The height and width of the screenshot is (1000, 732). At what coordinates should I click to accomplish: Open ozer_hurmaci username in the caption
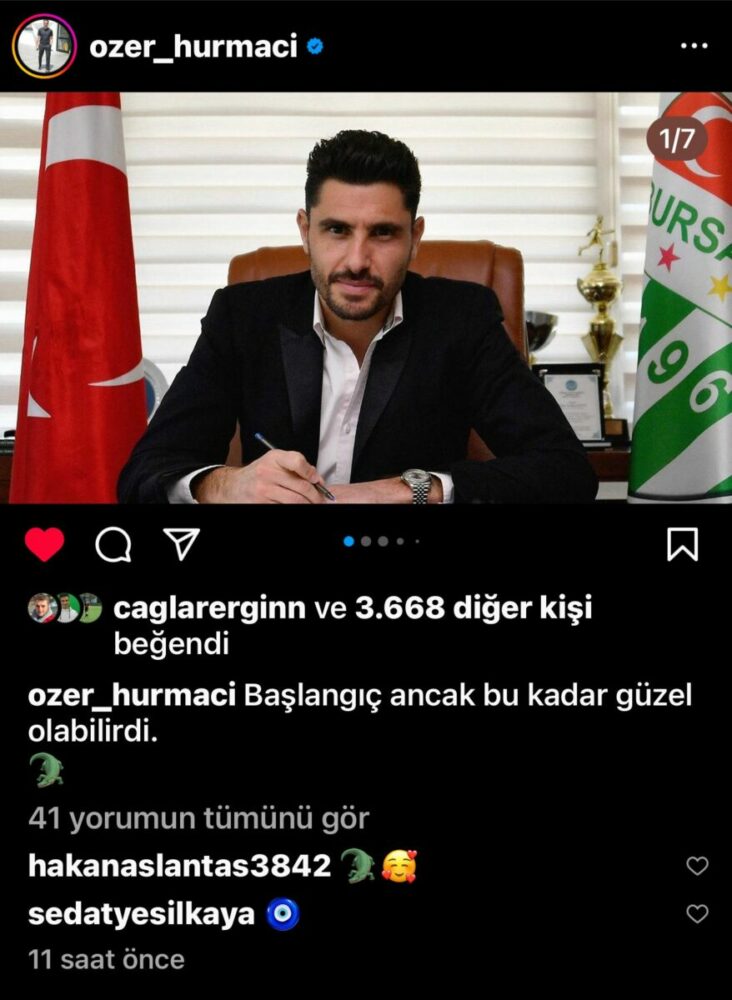(x=131, y=696)
